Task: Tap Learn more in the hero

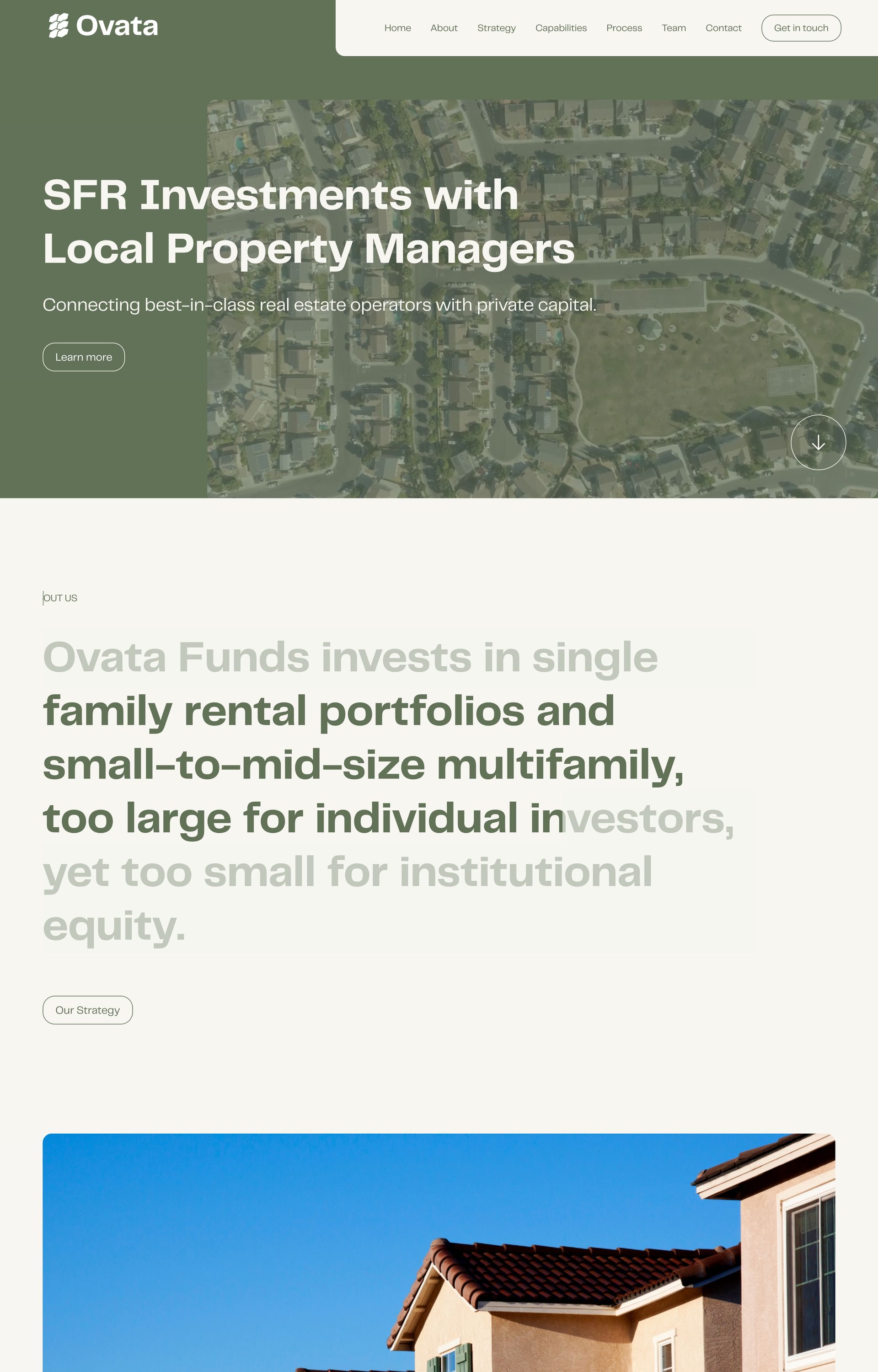Action: 84,357
